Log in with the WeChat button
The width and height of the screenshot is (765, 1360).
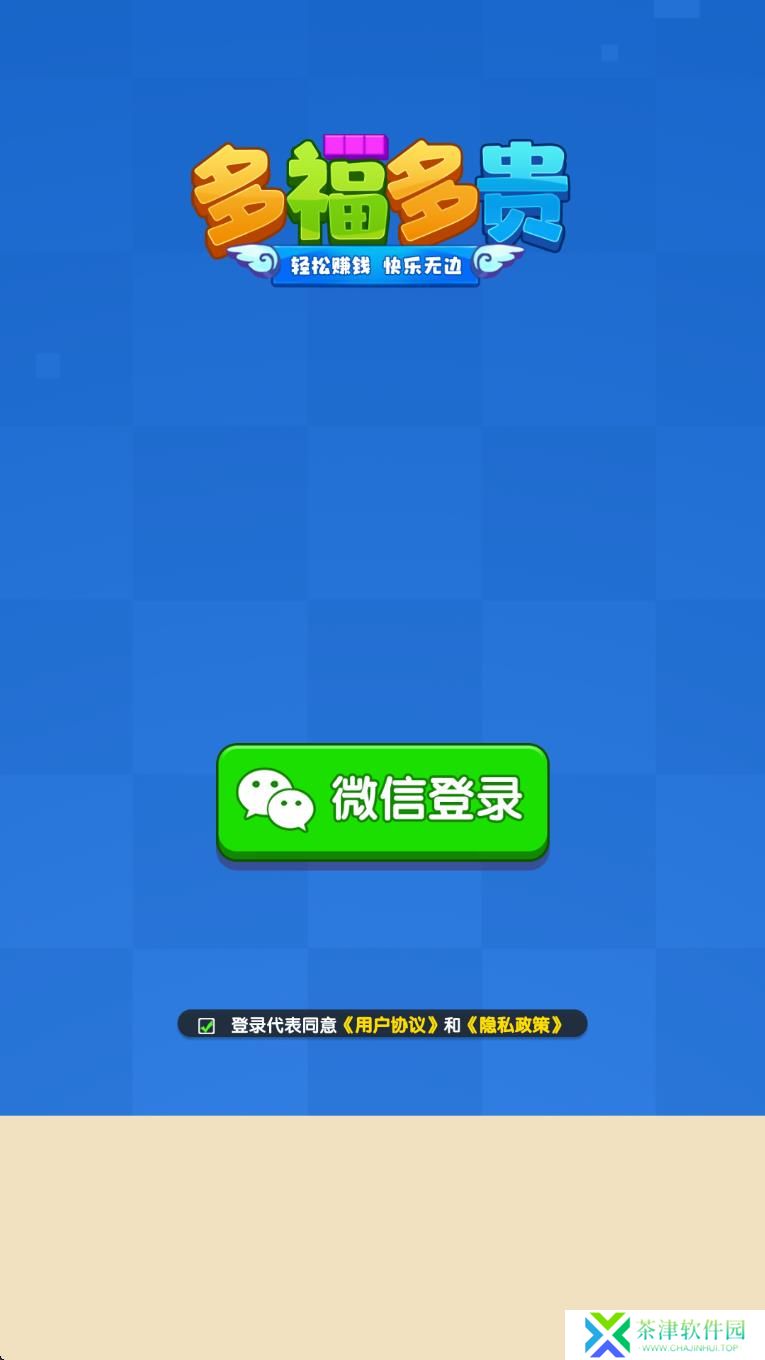click(383, 800)
